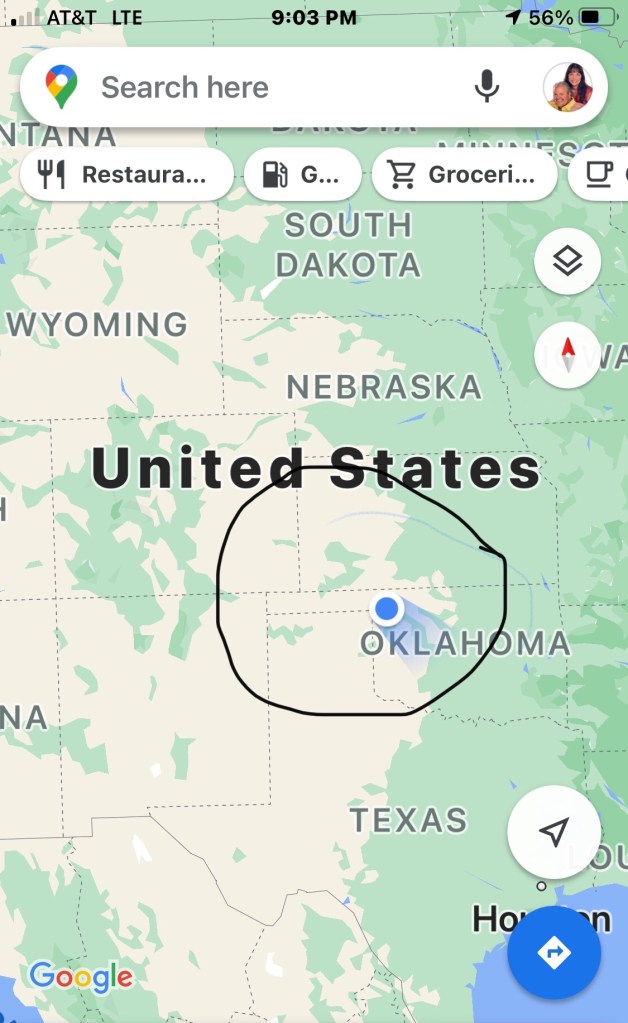Center map on my location
This screenshot has width=628, height=1023.
(x=554, y=831)
